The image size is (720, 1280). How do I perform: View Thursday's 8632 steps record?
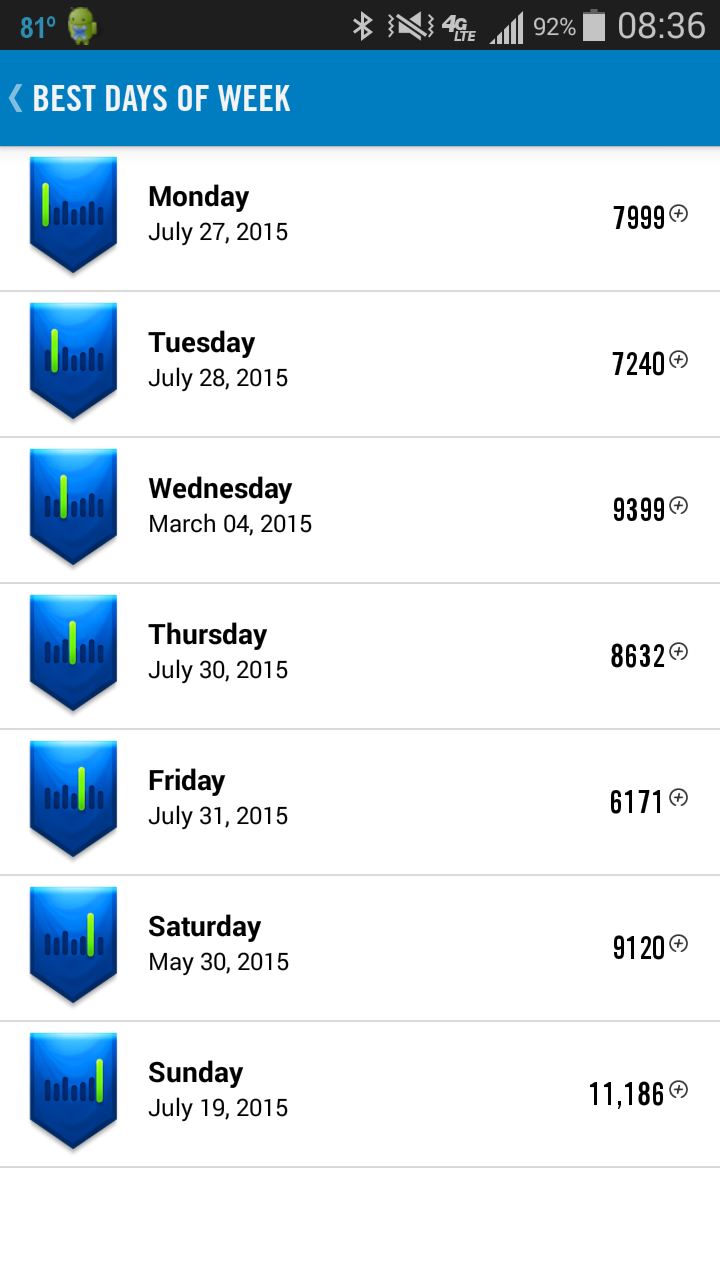[x=360, y=657]
